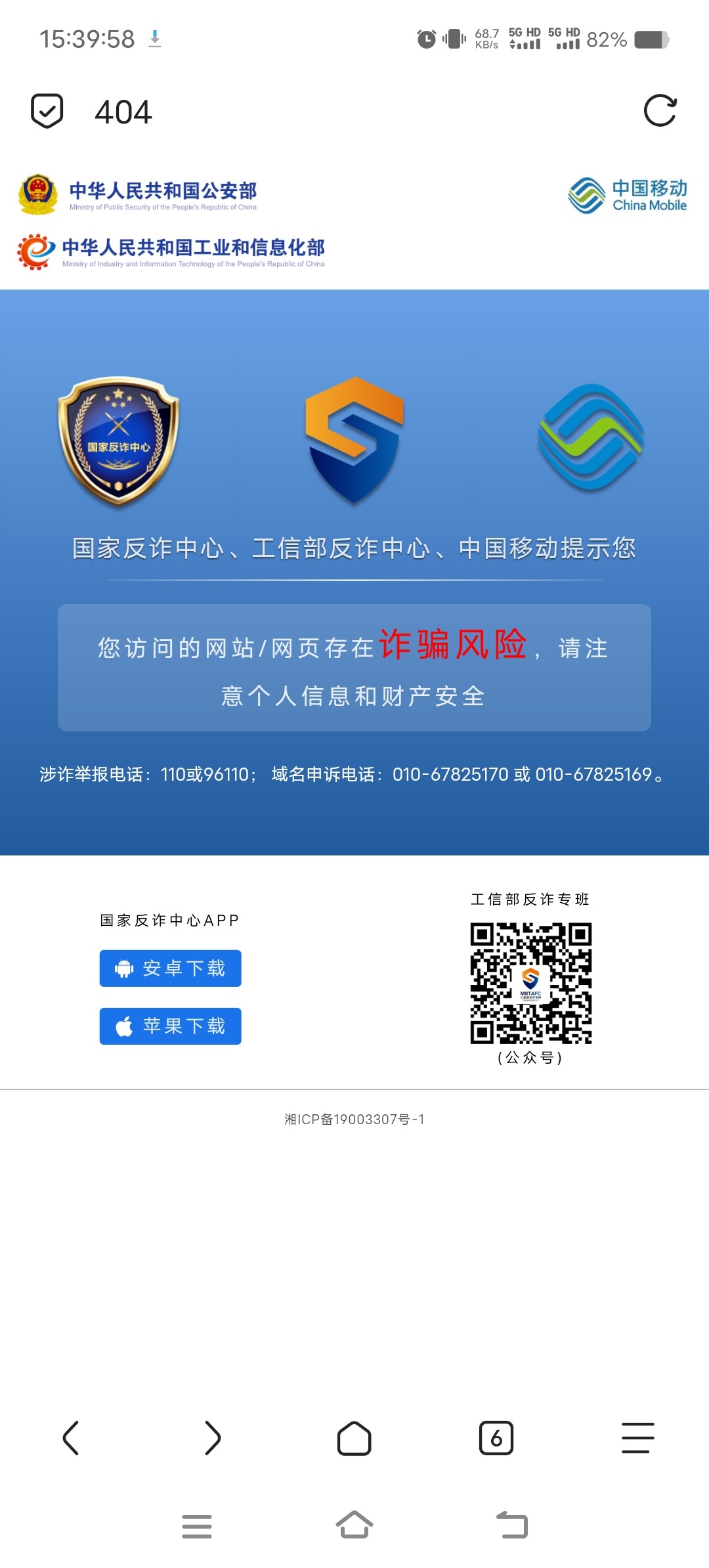Tap 苹果下载 to download the iOS app
The height and width of the screenshot is (1568, 709).
click(x=171, y=1026)
